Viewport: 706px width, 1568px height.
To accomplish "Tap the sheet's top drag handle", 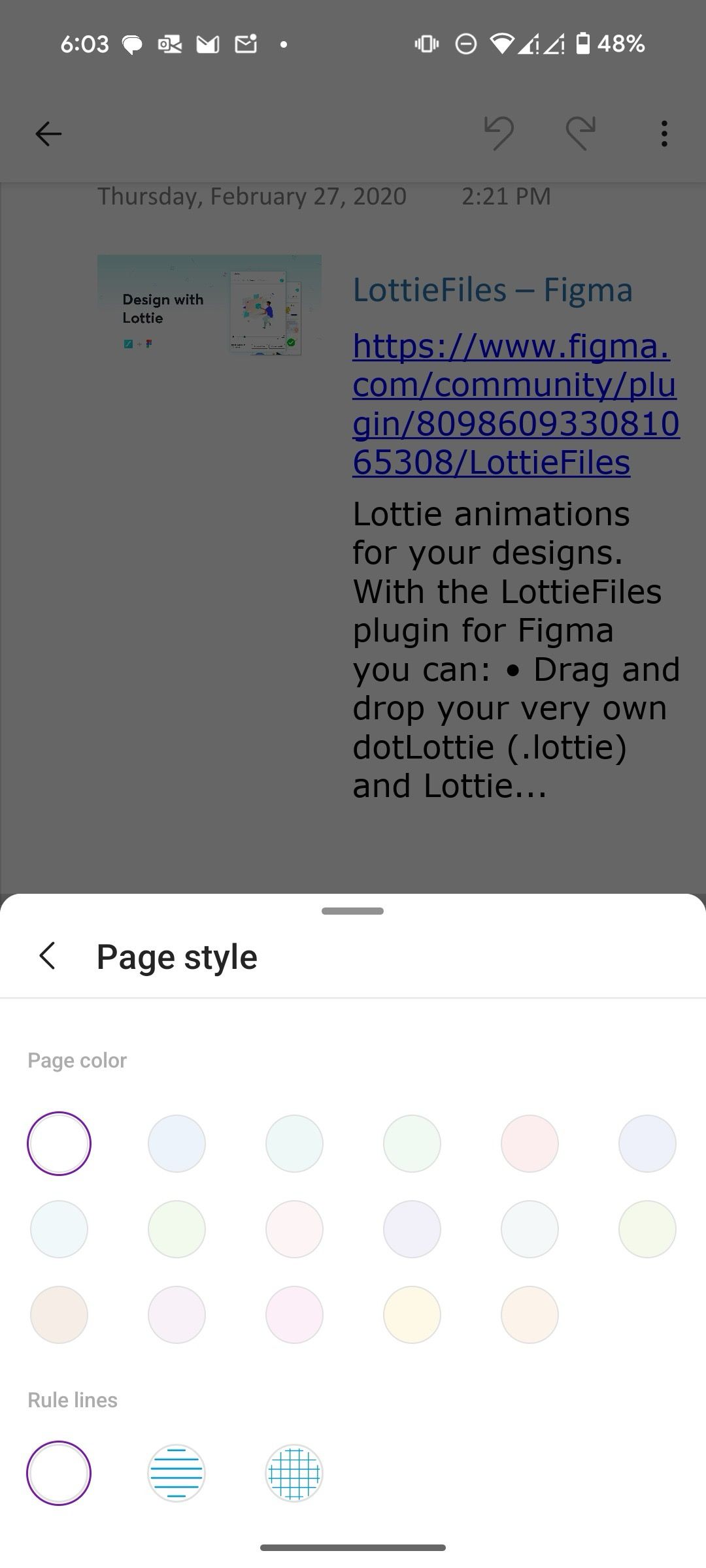I will pyautogui.click(x=352, y=911).
